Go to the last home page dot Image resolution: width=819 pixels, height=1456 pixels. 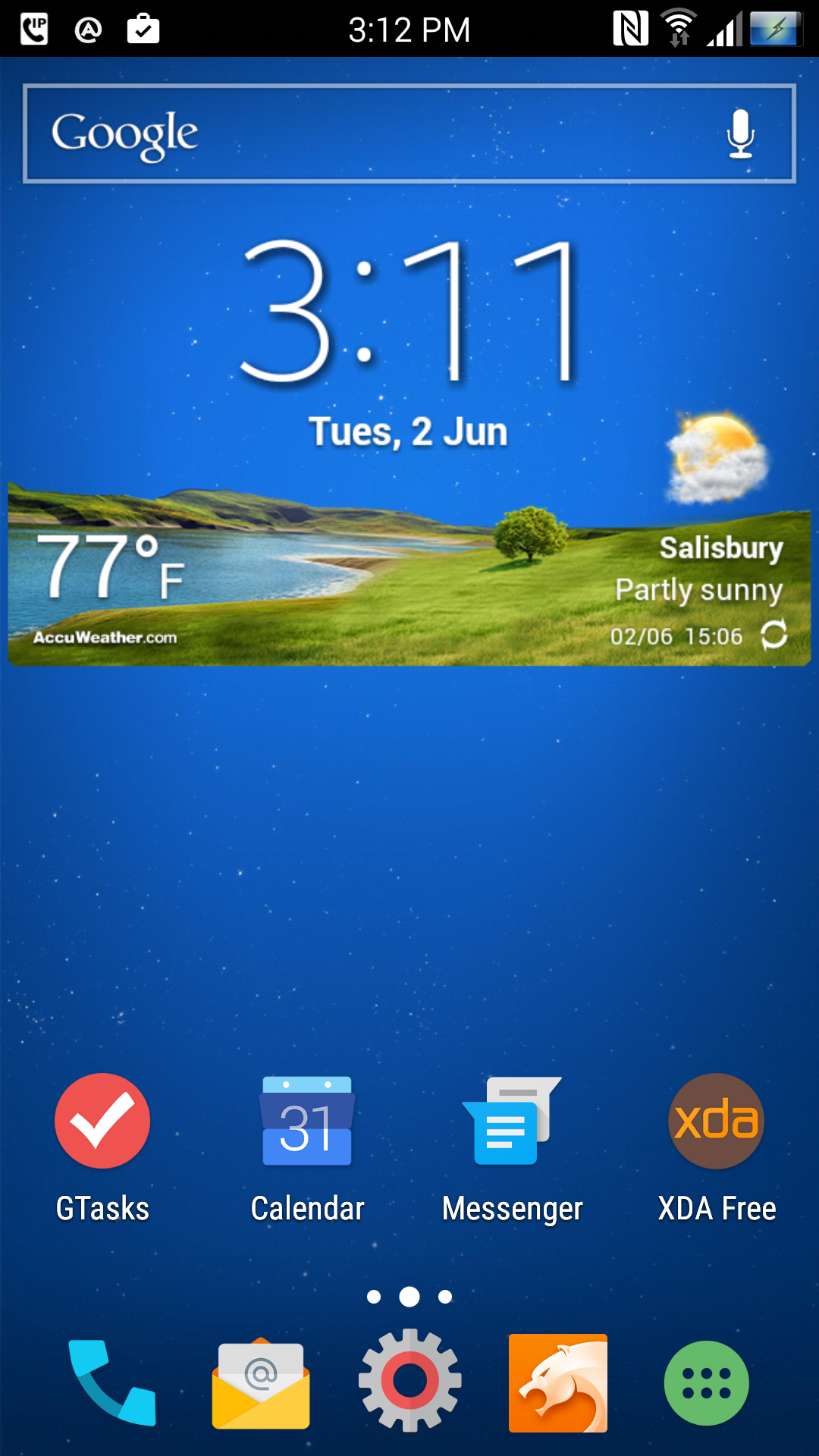[x=445, y=1297]
